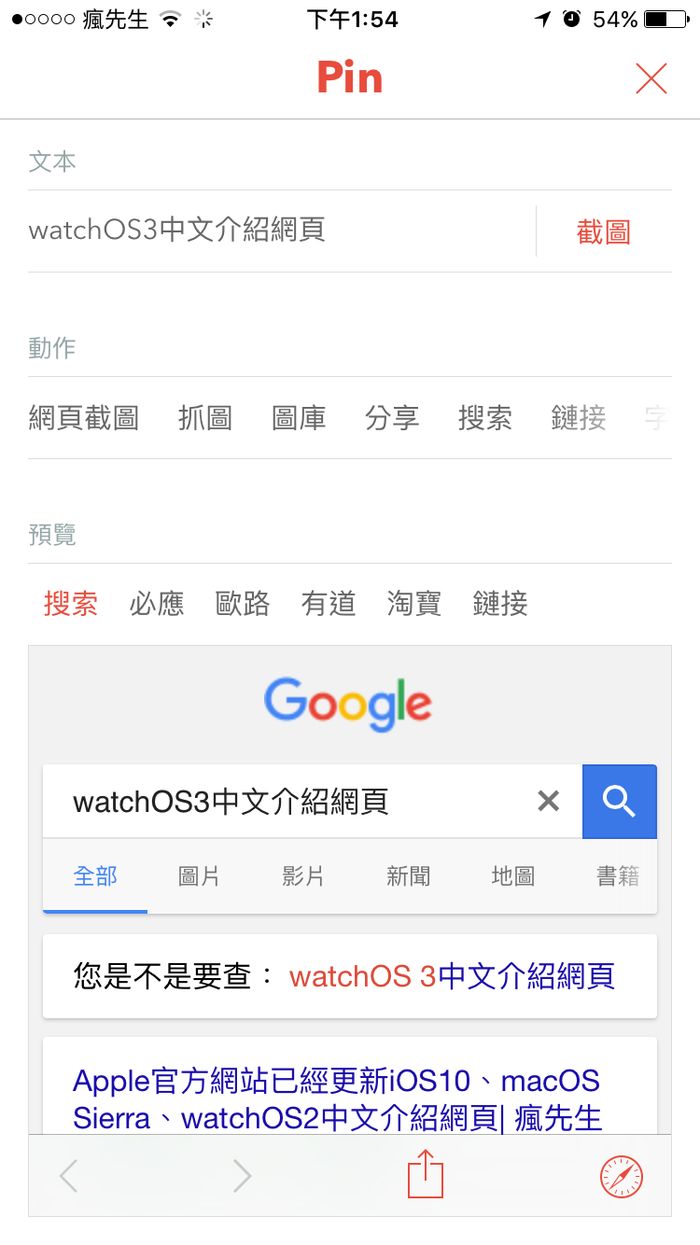
Task: Select the 搜索 action in the 動作 row
Action: click(x=485, y=418)
